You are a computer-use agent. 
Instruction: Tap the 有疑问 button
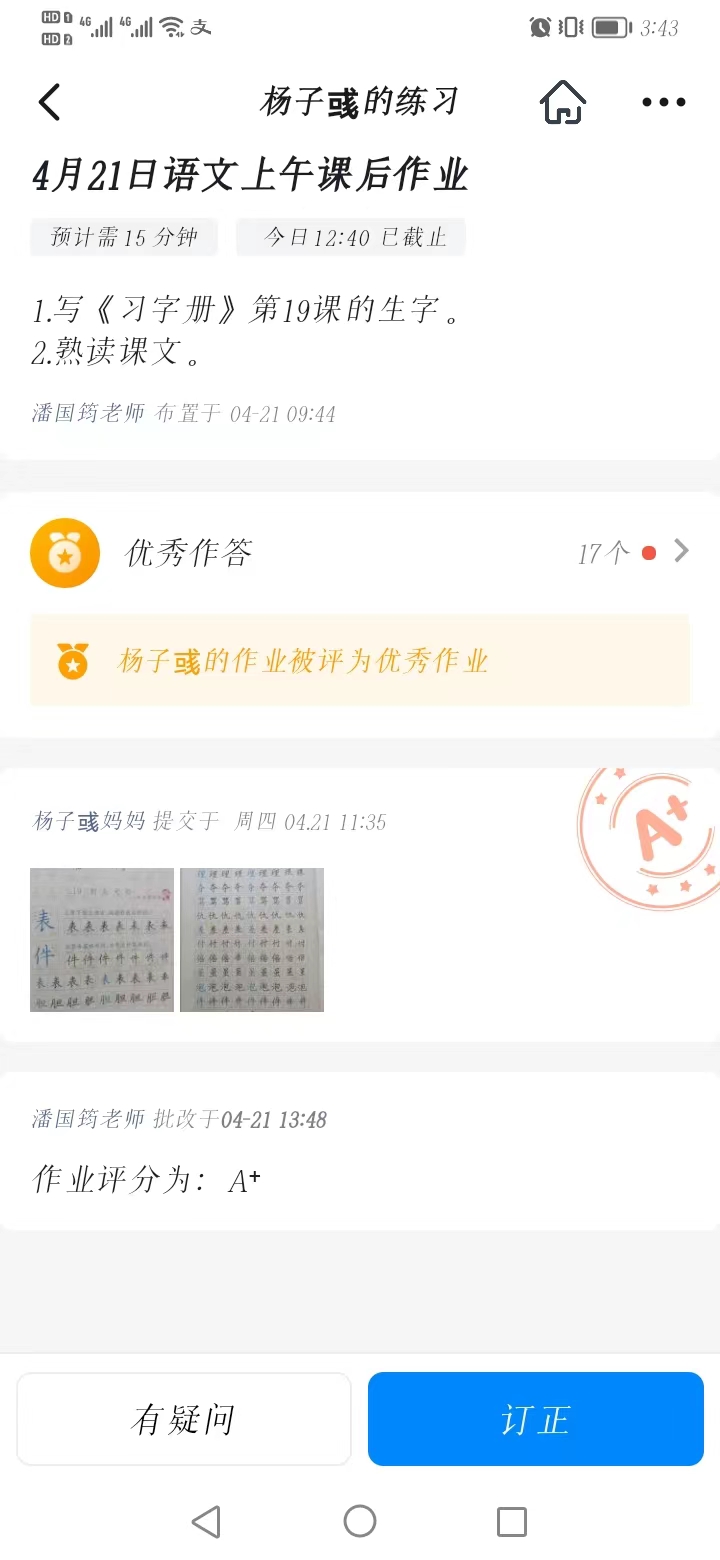pos(184,1419)
